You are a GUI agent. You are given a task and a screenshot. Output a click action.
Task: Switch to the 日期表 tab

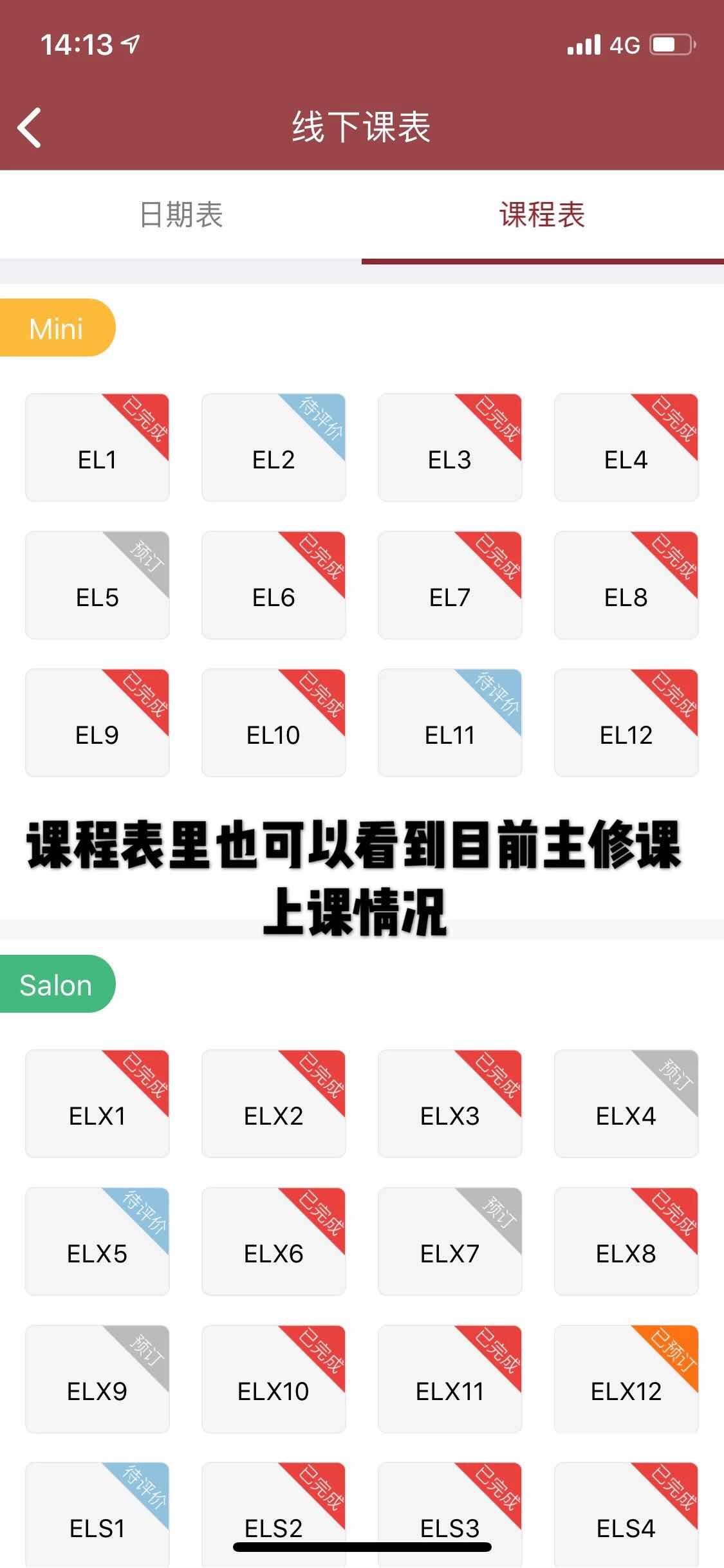(181, 215)
